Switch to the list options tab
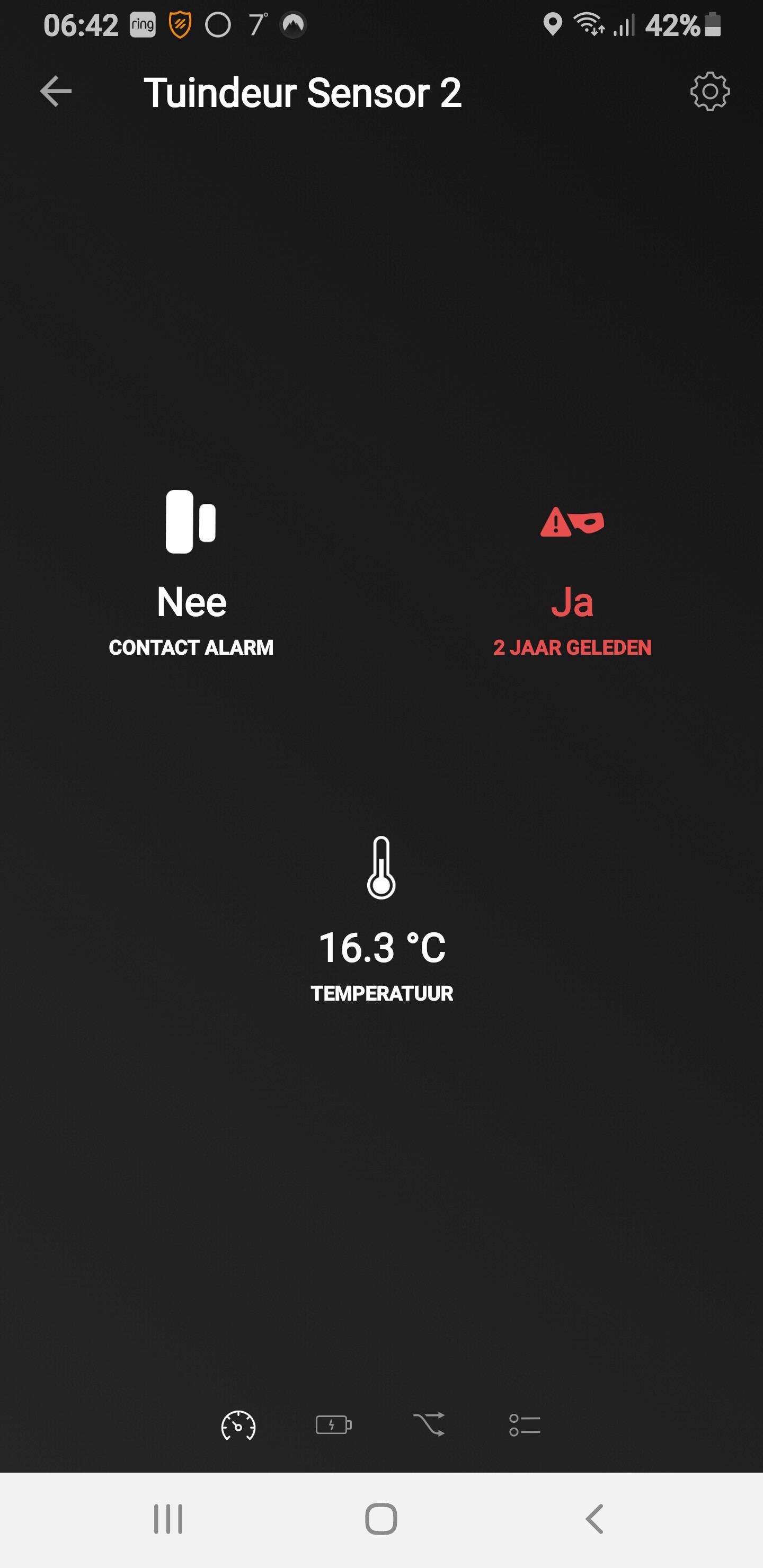This screenshot has width=763, height=1568. coord(524,1426)
